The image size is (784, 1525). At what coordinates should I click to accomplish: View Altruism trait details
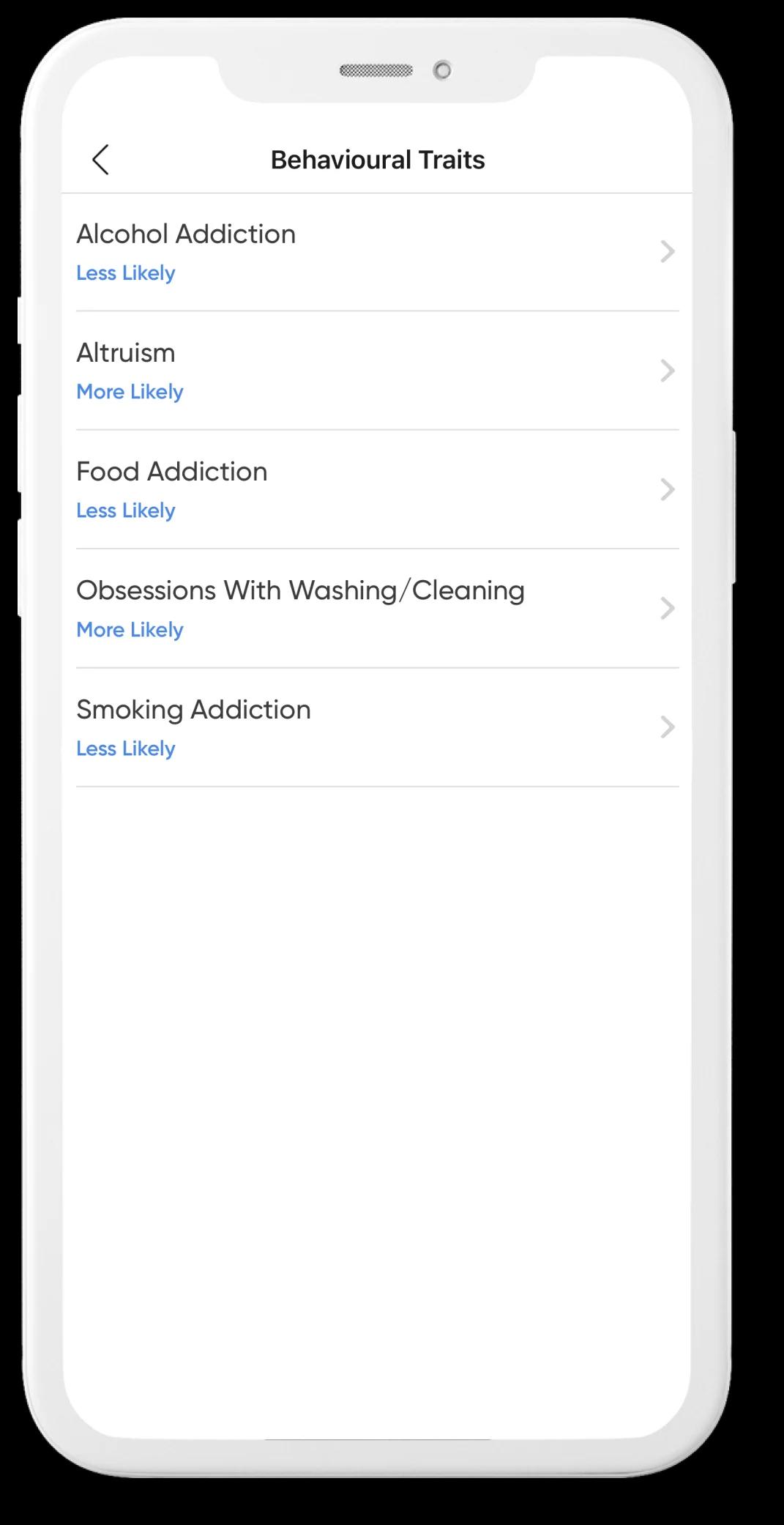(x=377, y=371)
